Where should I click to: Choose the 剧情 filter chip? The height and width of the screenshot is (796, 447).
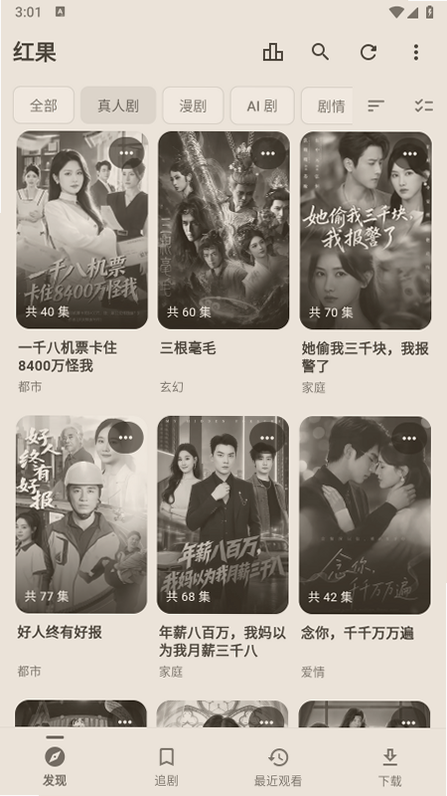coord(329,106)
